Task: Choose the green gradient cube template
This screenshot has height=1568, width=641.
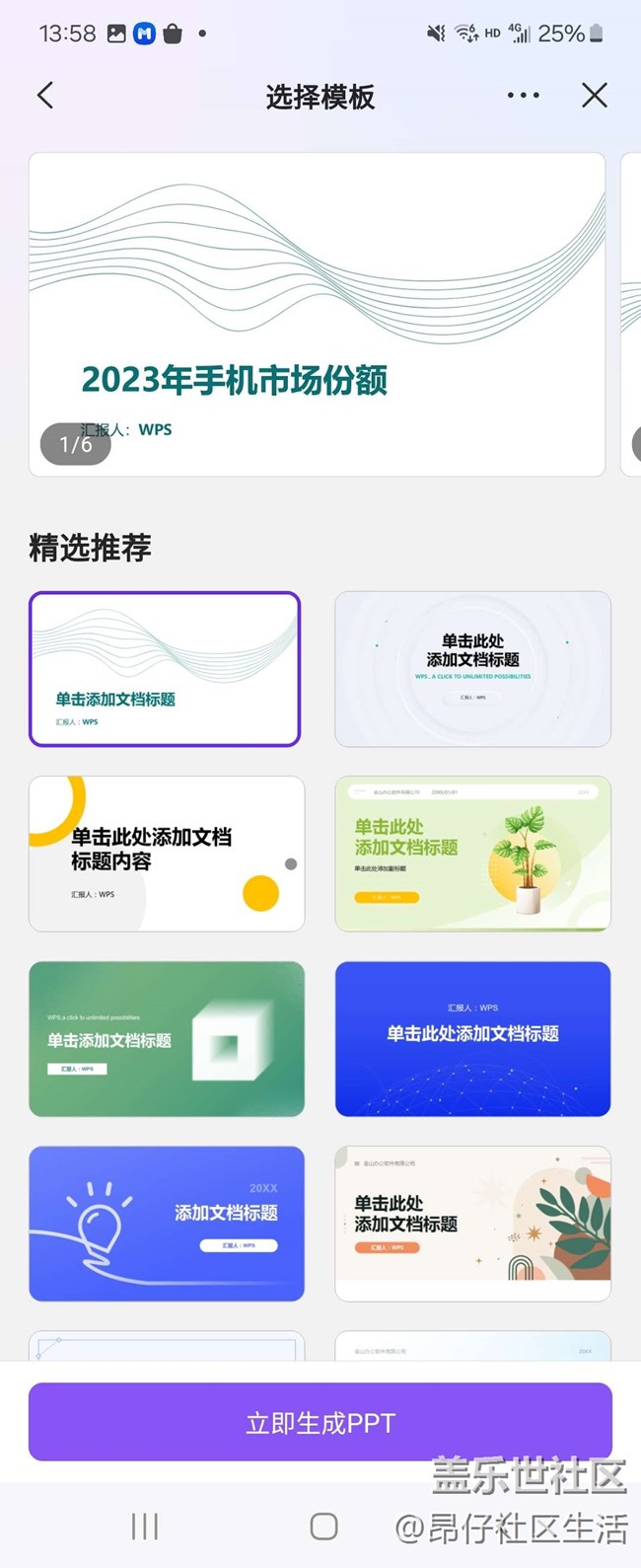Action: coord(167,1039)
